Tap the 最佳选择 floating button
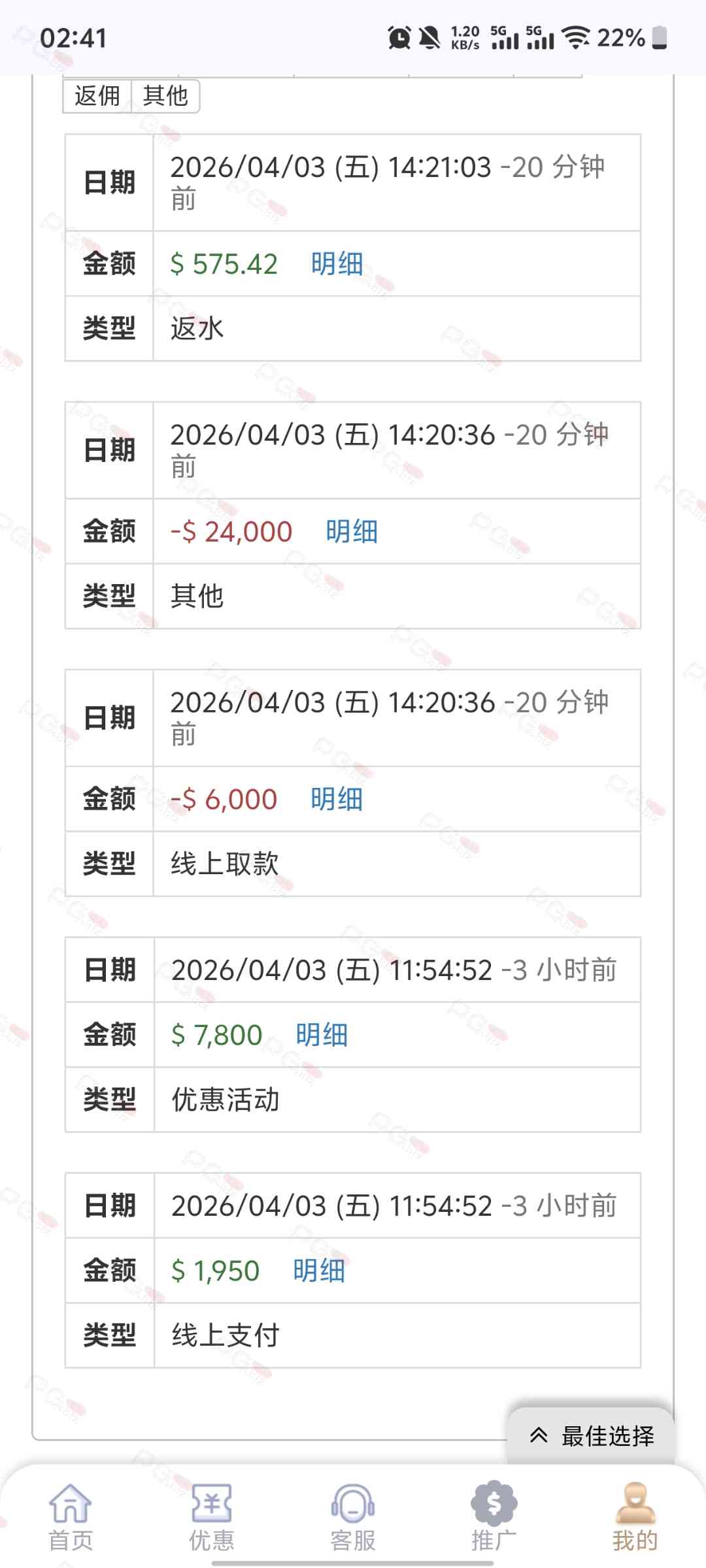This screenshot has width=706, height=1568. tap(592, 1435)
